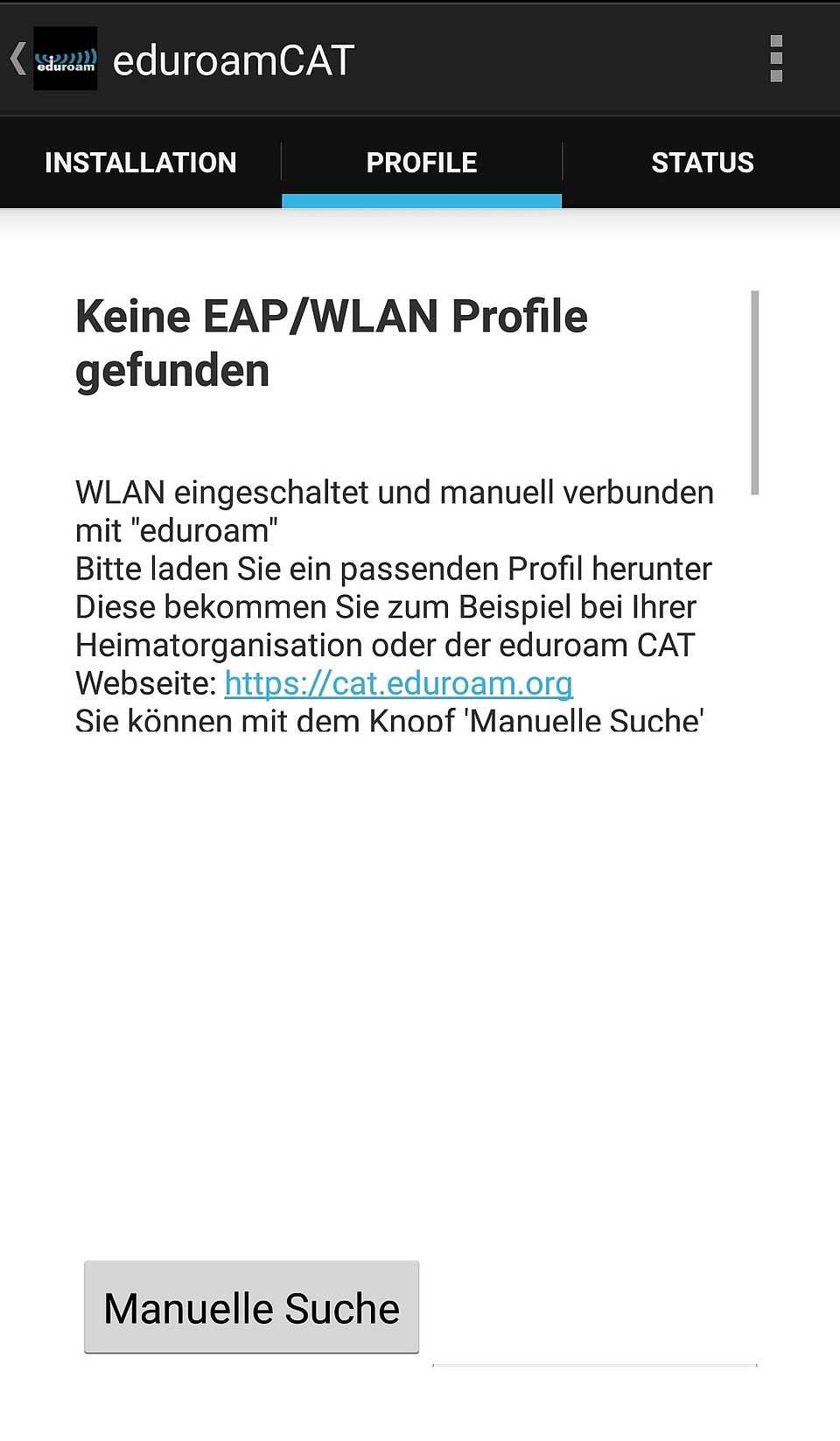Open the overflow menu
The image size is (840, 1441).
click(x=775, y=59)
